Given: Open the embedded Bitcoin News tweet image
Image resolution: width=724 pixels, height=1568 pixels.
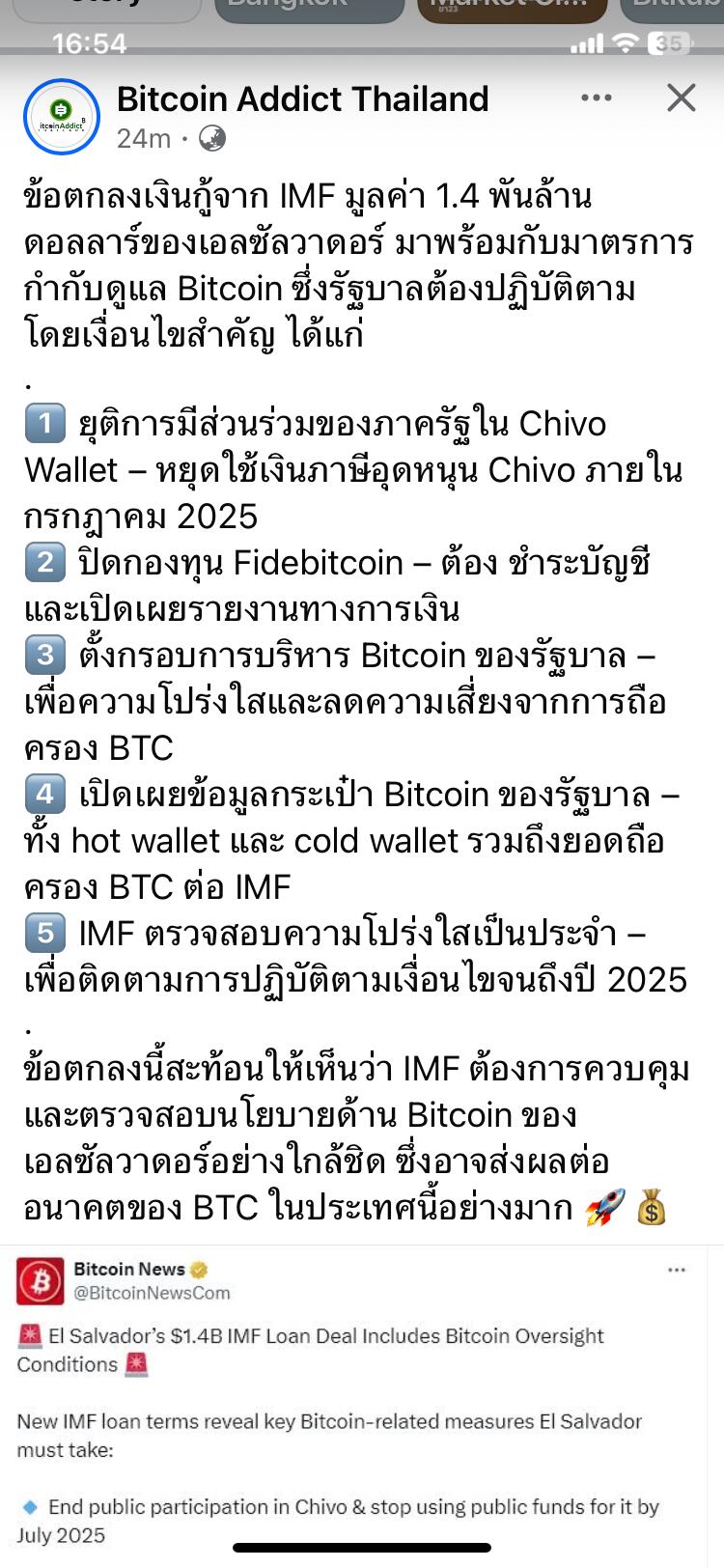Looking at the screenshot, I should (362, 1406).
